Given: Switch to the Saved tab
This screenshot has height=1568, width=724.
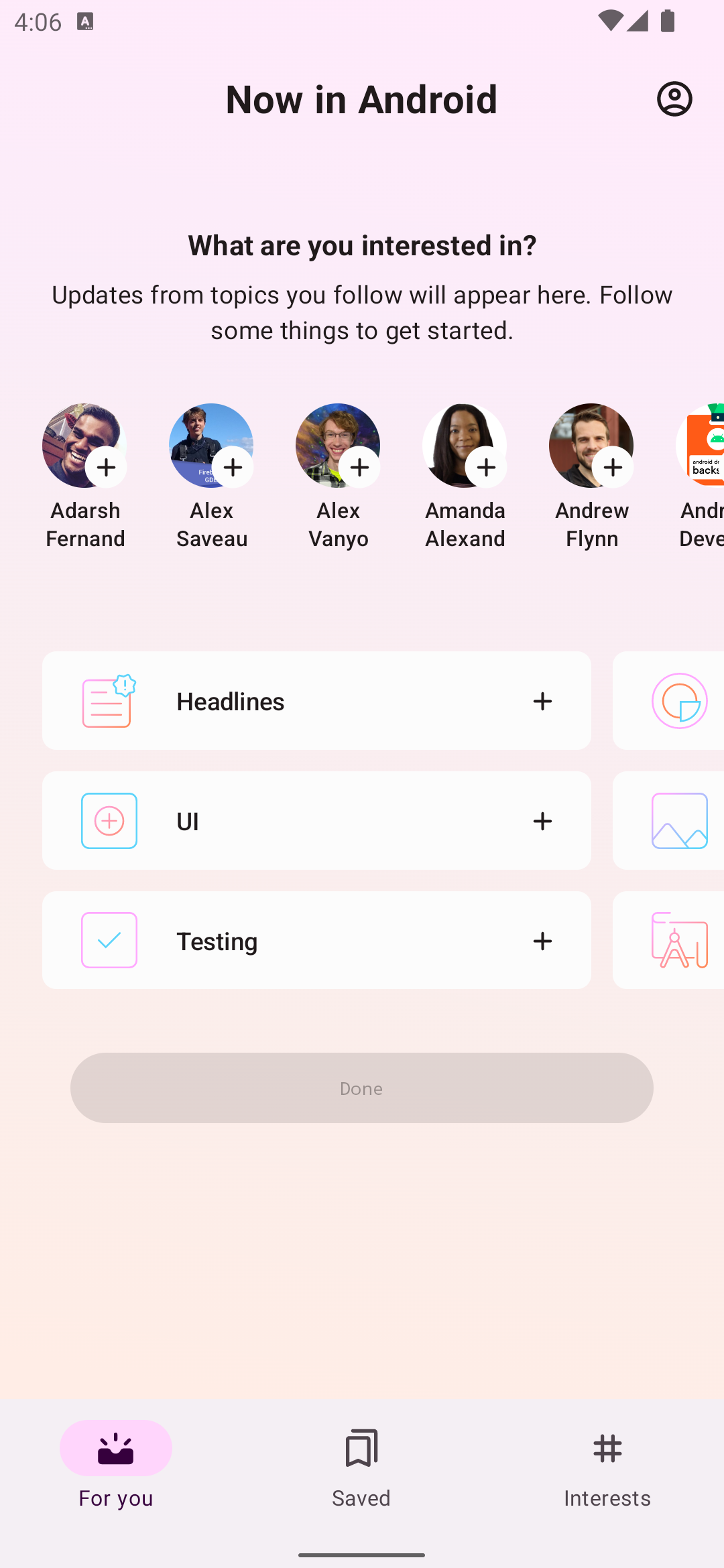Looking at the screenshot, I should pos(361,1467).
